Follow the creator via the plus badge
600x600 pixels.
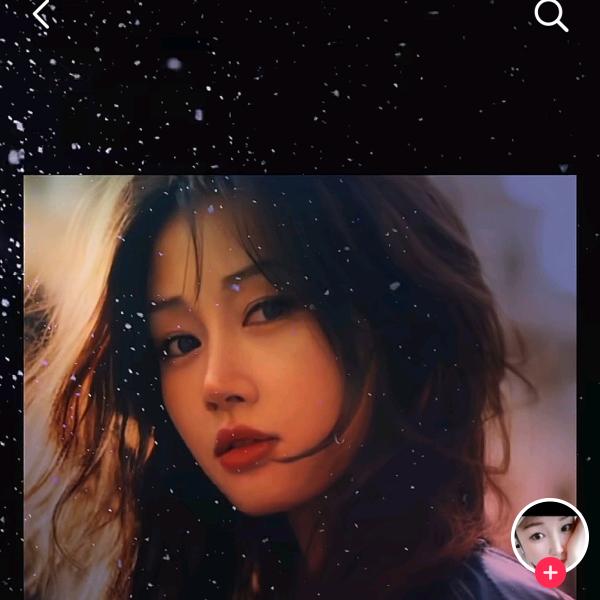[x=550, y=573]
